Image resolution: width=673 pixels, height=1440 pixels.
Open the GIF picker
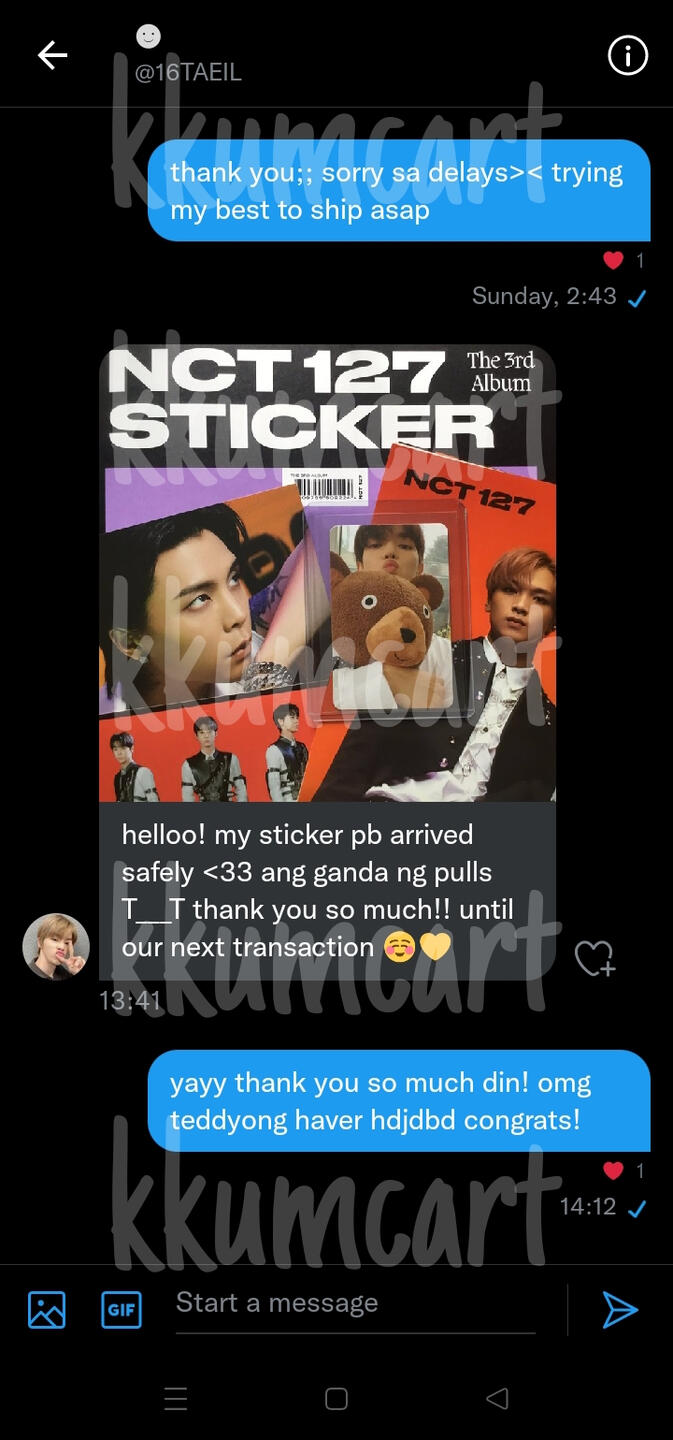coord(121,1309)
